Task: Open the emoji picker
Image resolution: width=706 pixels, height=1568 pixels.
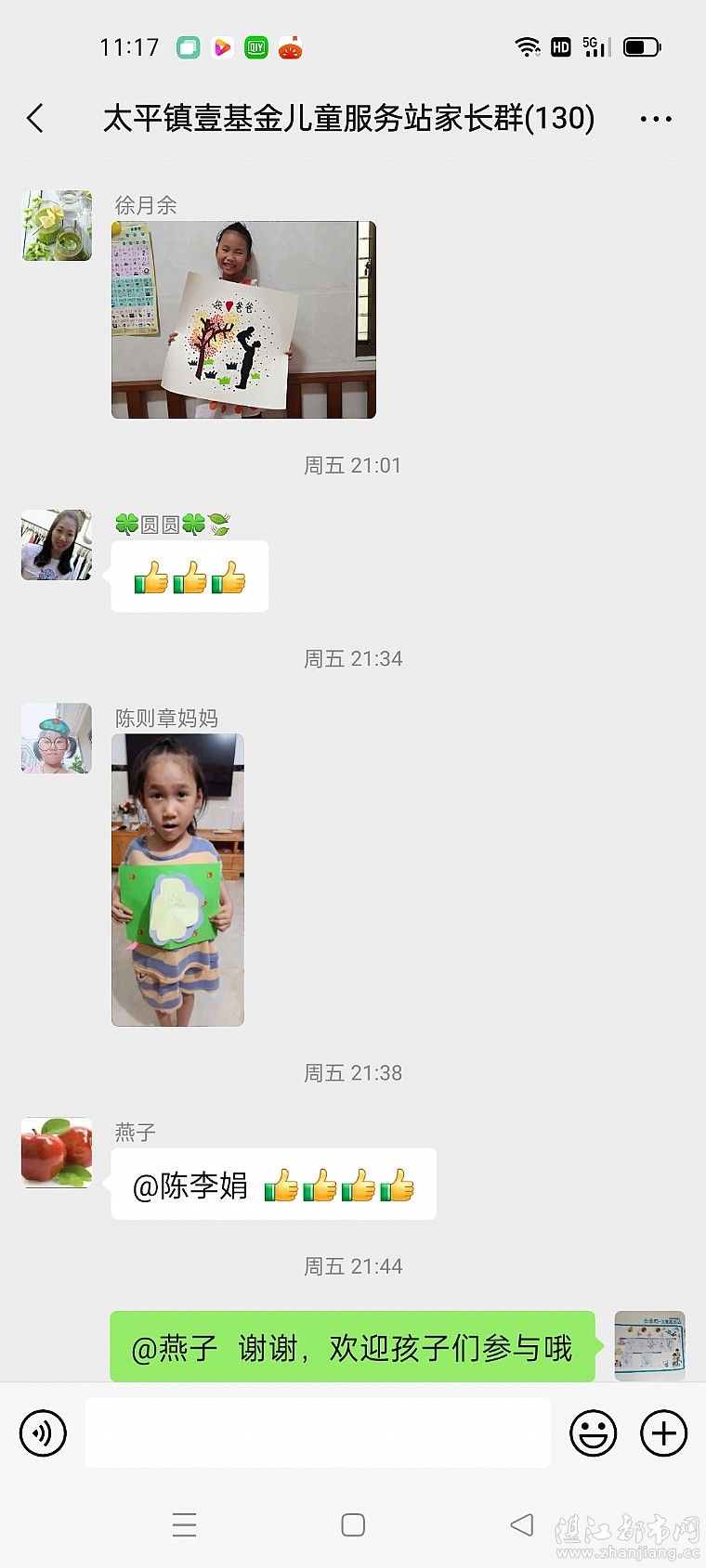Action: coord(593,1432)
